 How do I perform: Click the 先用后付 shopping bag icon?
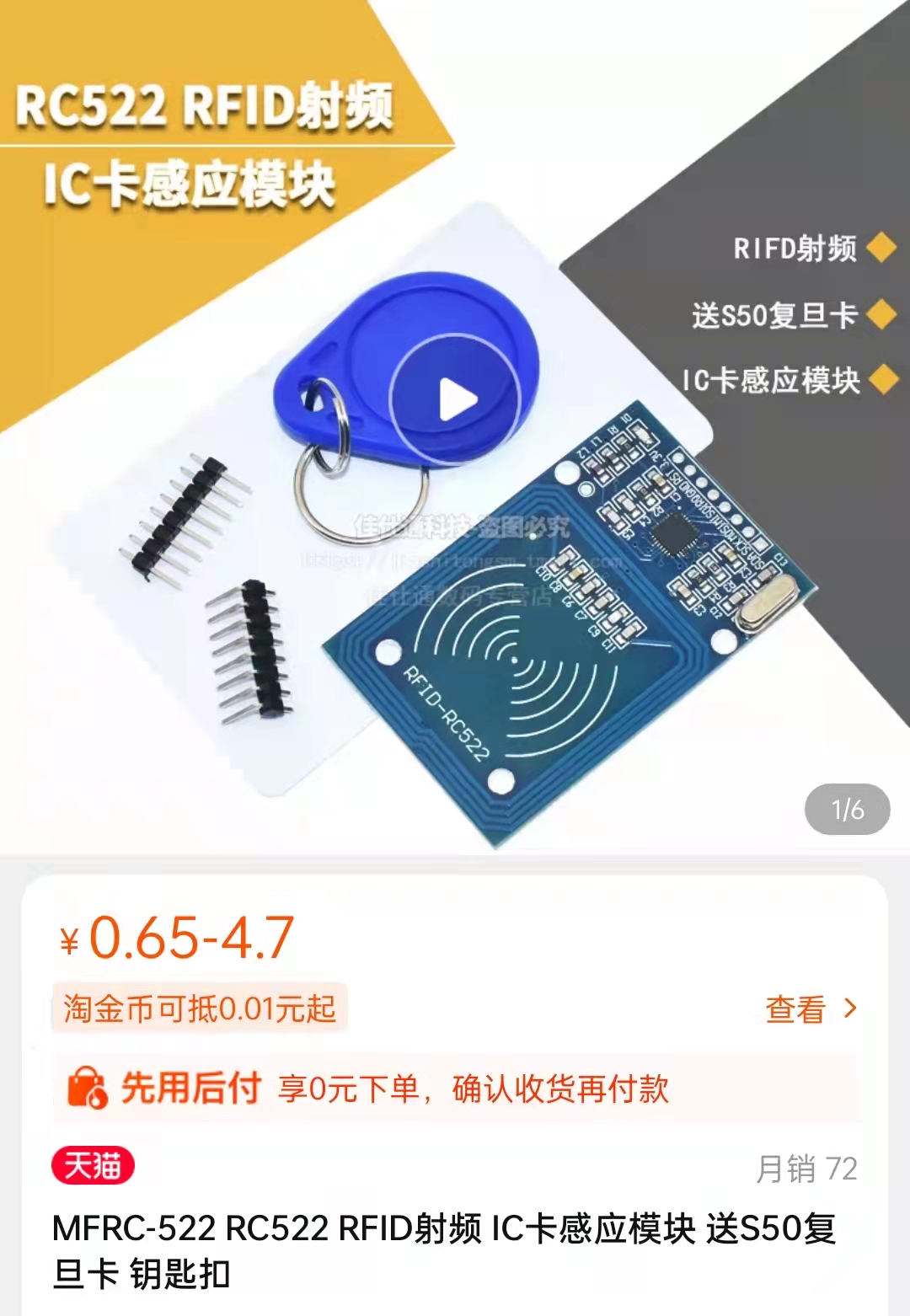pyautogui.click(x=87, y=1087)
